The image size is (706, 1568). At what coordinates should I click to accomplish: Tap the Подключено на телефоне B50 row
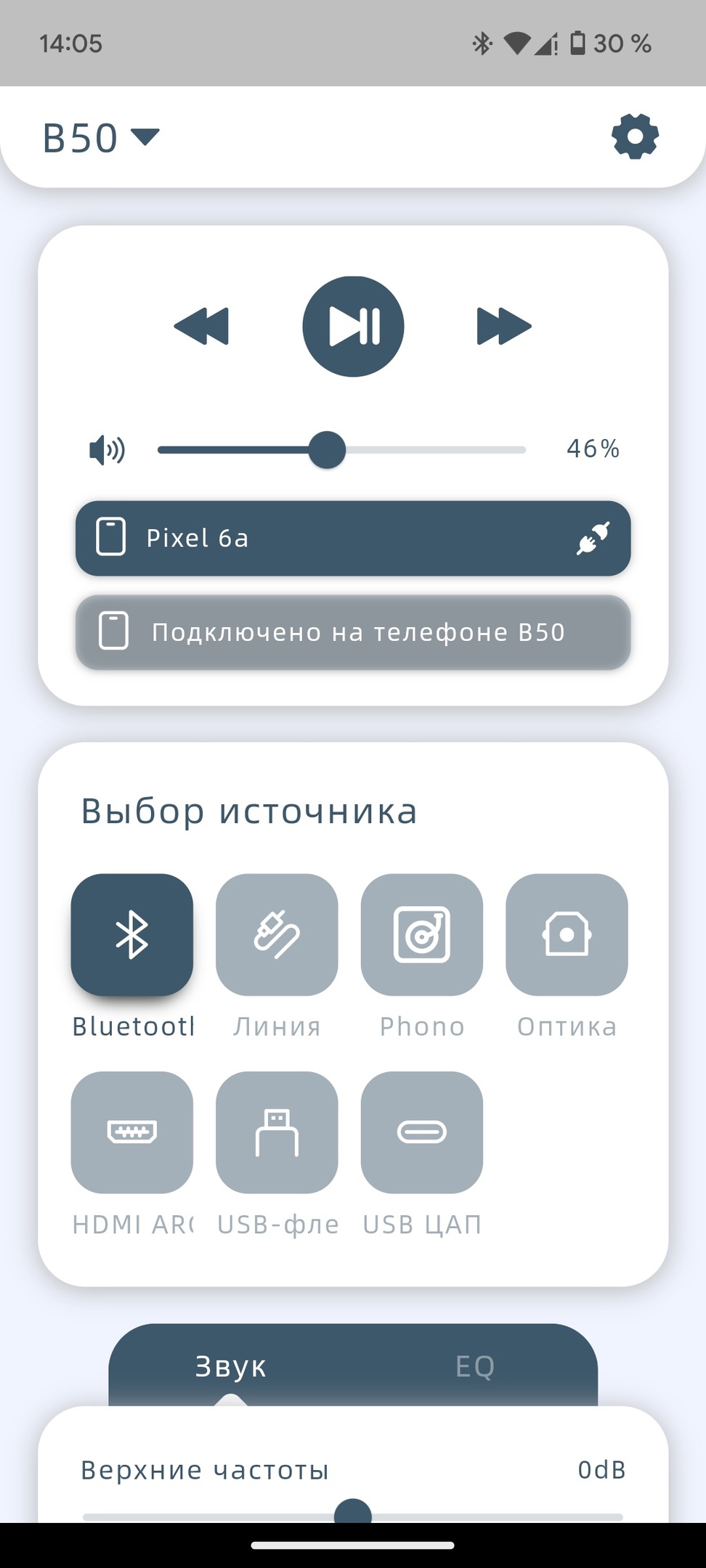353,632
